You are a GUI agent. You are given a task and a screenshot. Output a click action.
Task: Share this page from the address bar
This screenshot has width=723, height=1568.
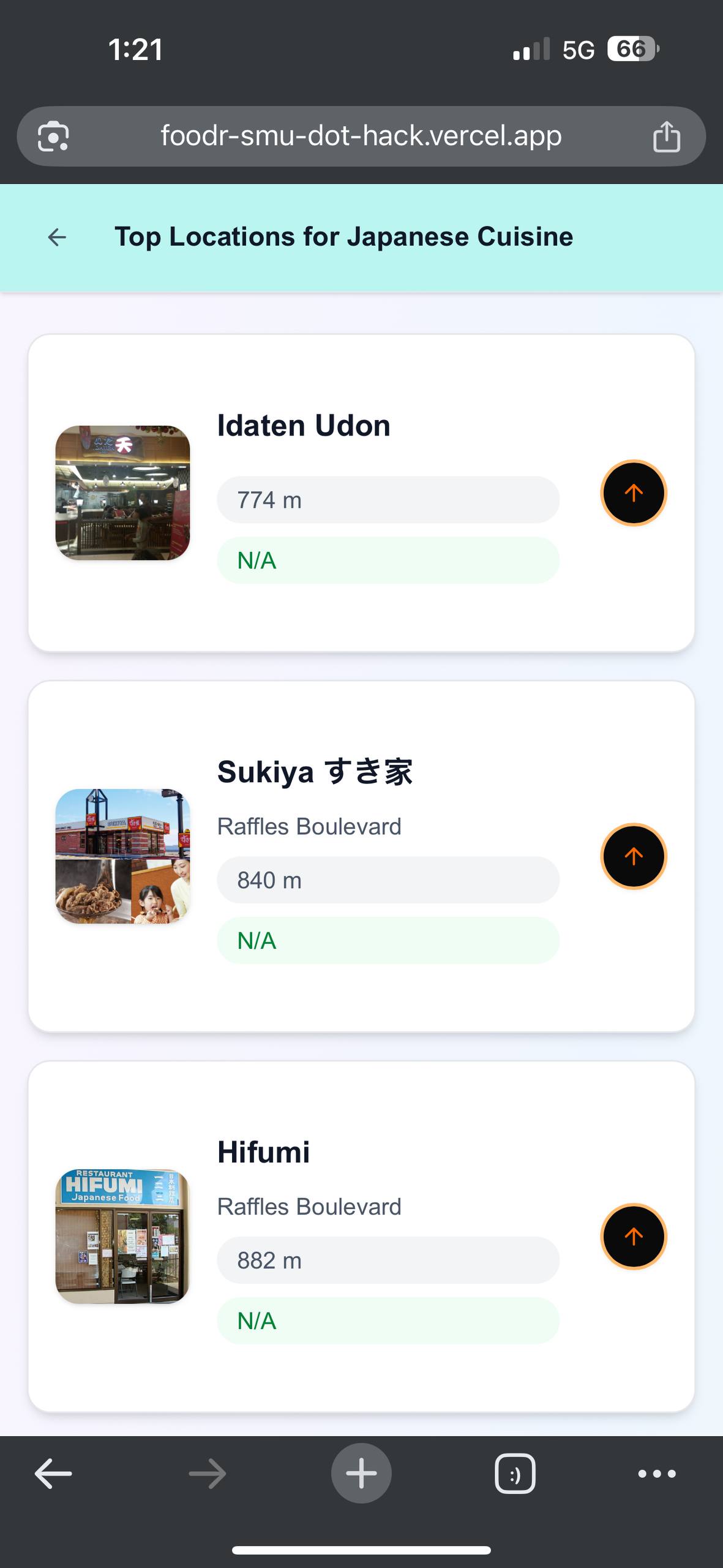pyautogui.click(x=666, y=136)
